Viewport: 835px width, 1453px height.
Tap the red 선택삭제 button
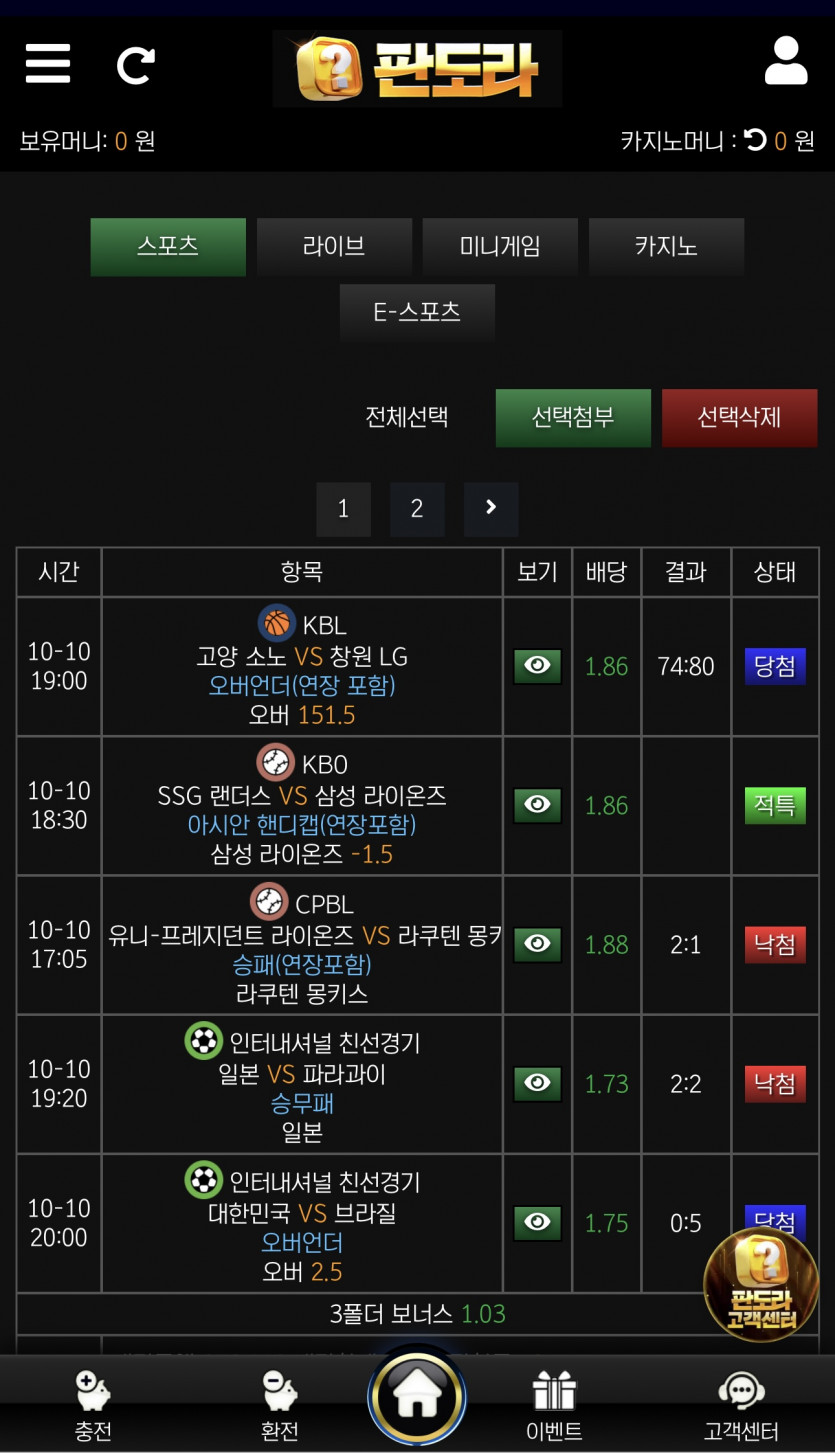pyautogui.click(x=739, y=418)
